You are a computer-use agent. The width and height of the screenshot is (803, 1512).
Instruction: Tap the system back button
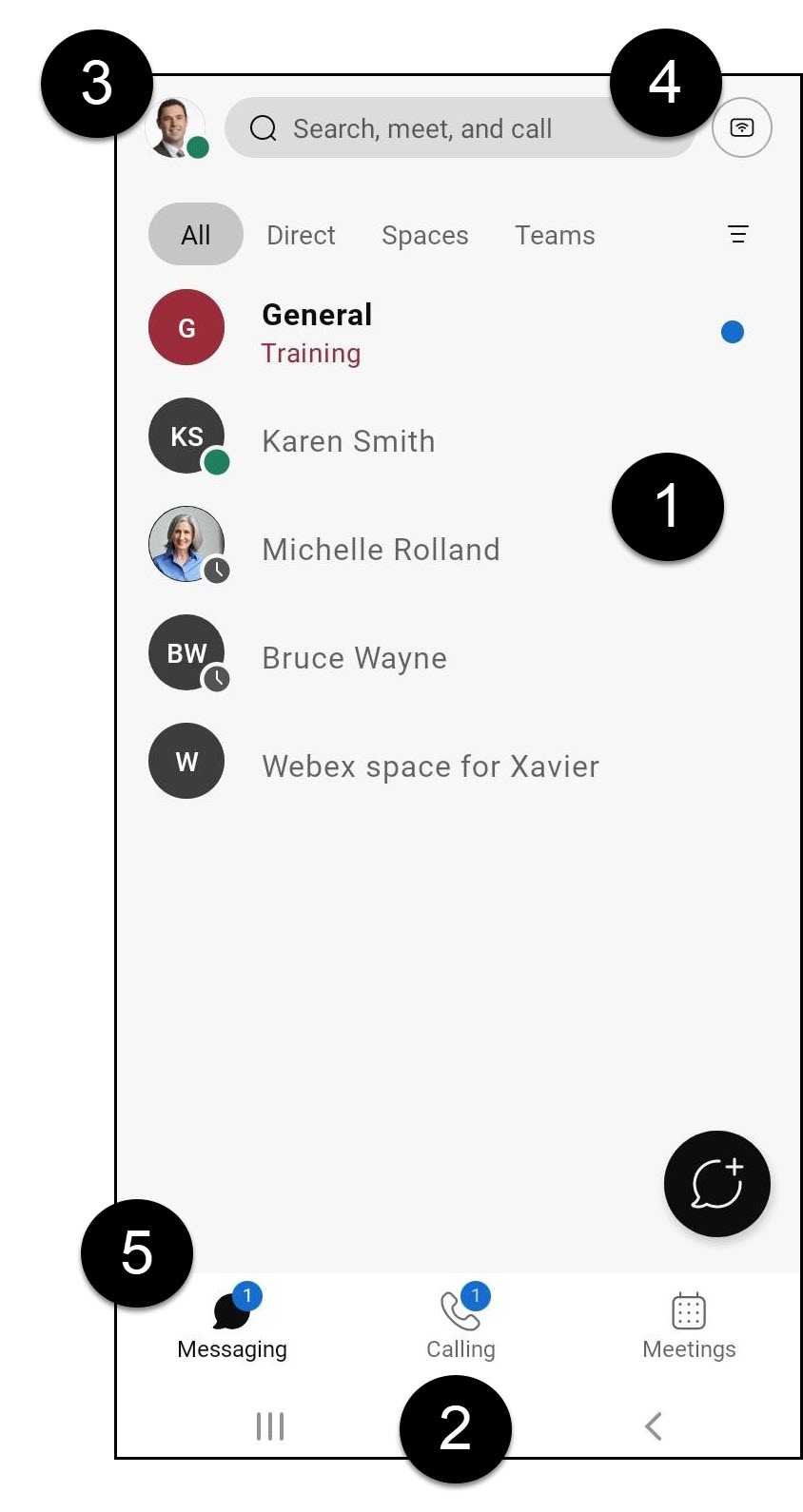653,1425
